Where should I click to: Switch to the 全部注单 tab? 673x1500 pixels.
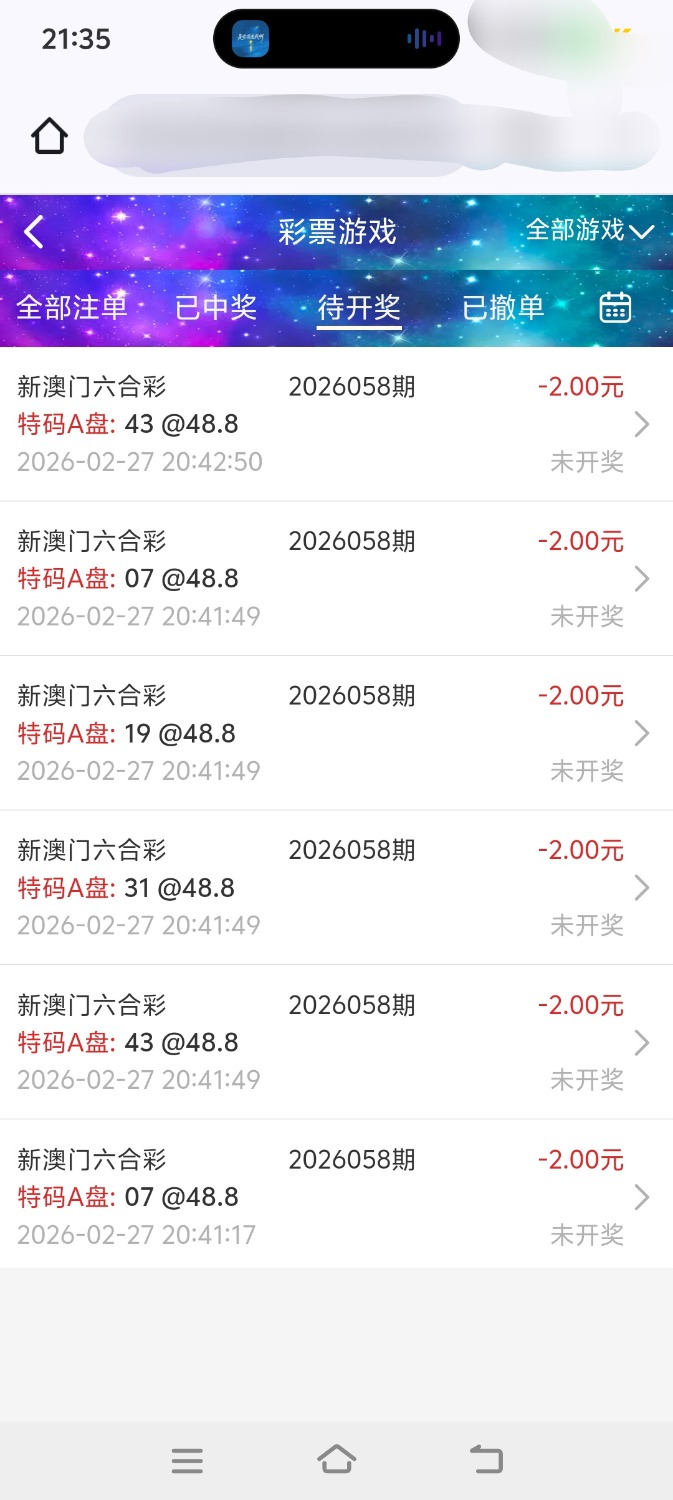72,308
